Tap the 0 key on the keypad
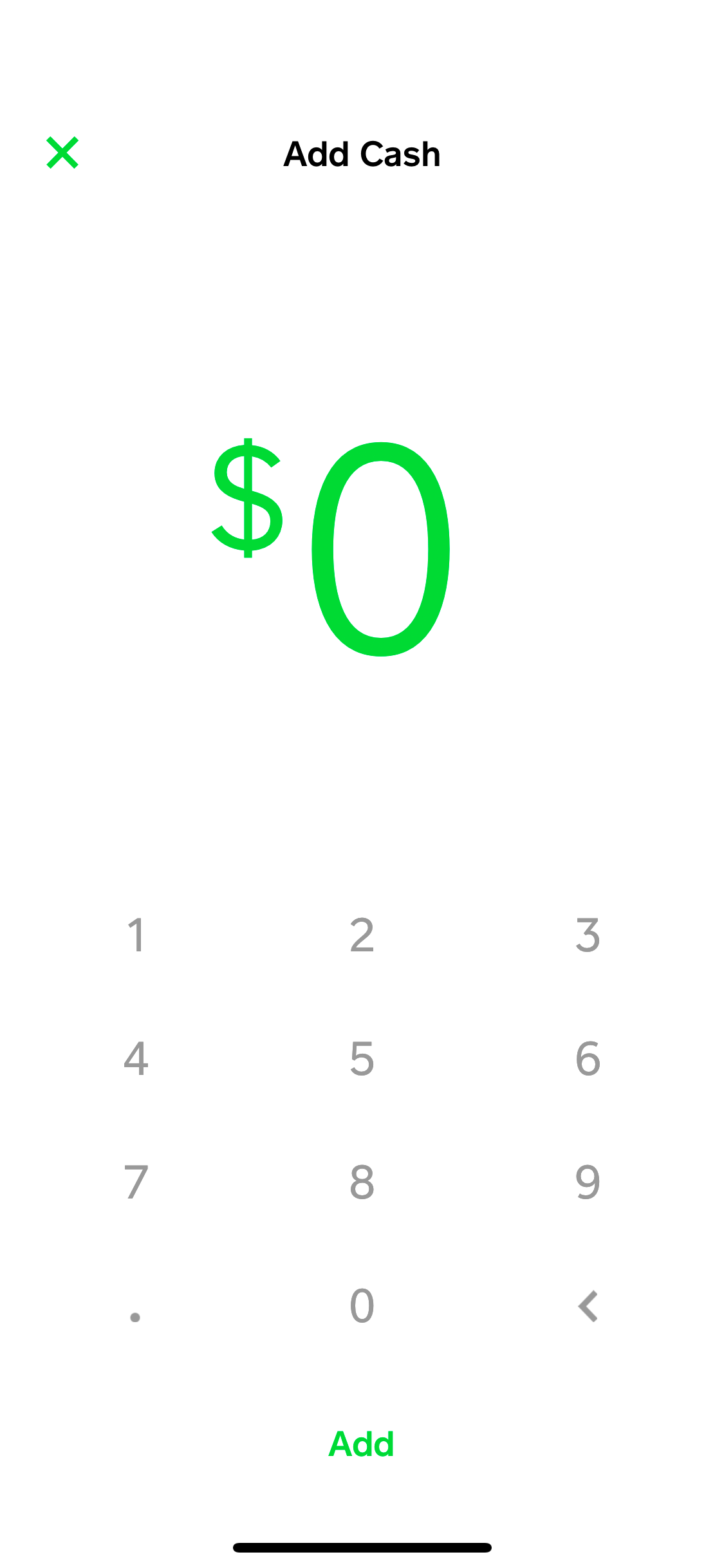Screen dimensions: 724x1568 (x=362, y=1305)
